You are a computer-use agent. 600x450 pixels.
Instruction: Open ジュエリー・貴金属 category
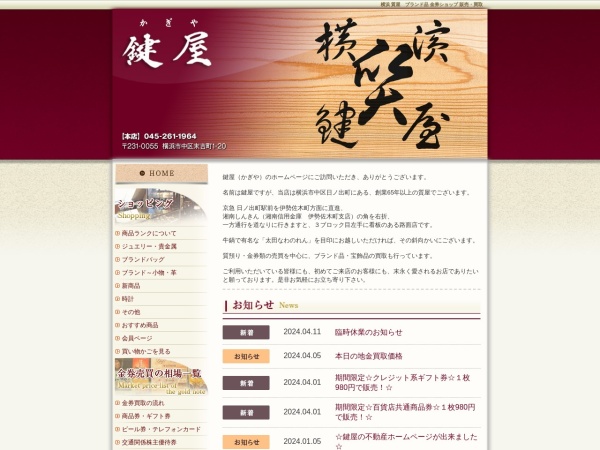(150, 246)
